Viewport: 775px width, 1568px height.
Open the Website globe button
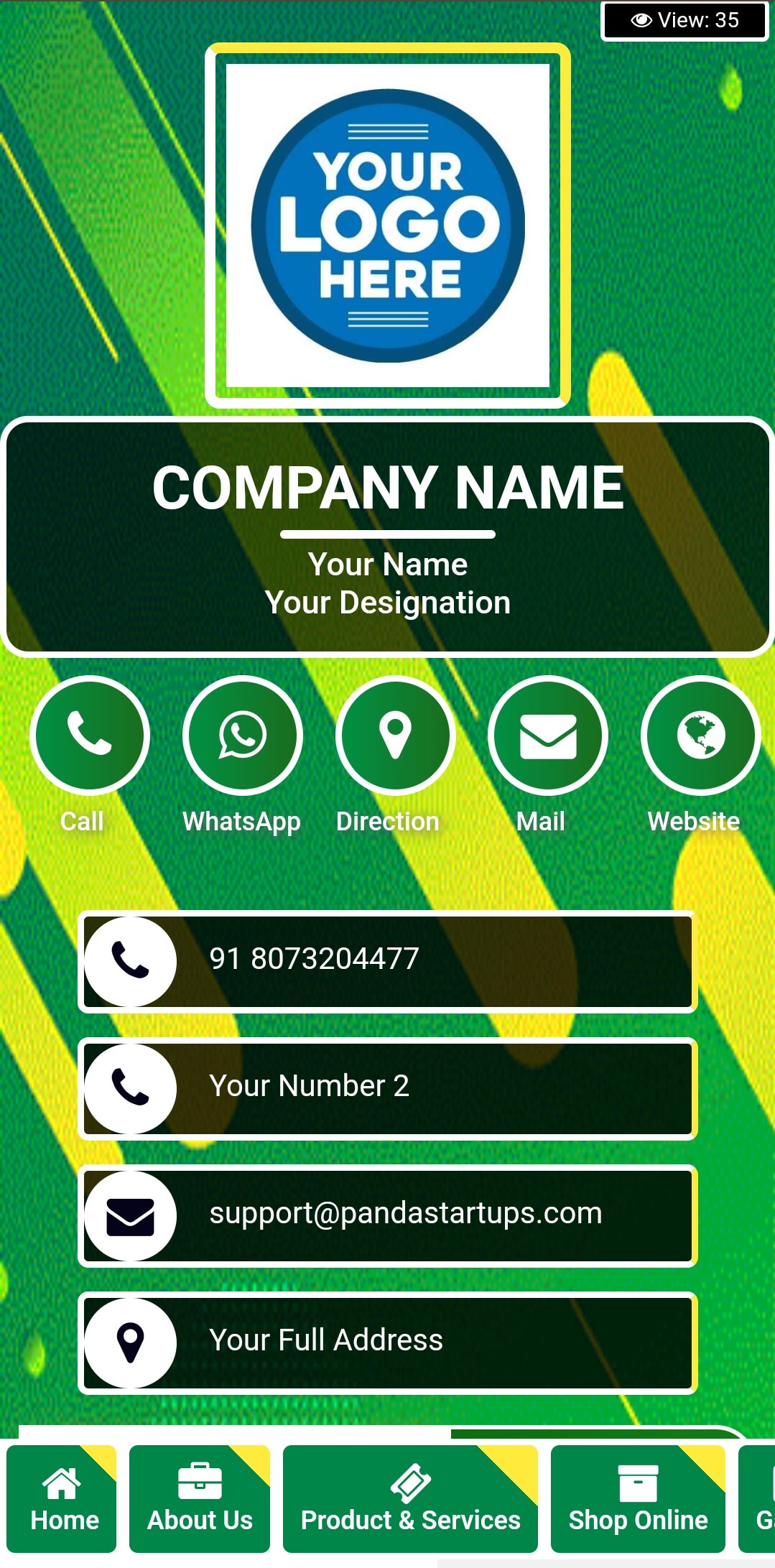point(700,735)
